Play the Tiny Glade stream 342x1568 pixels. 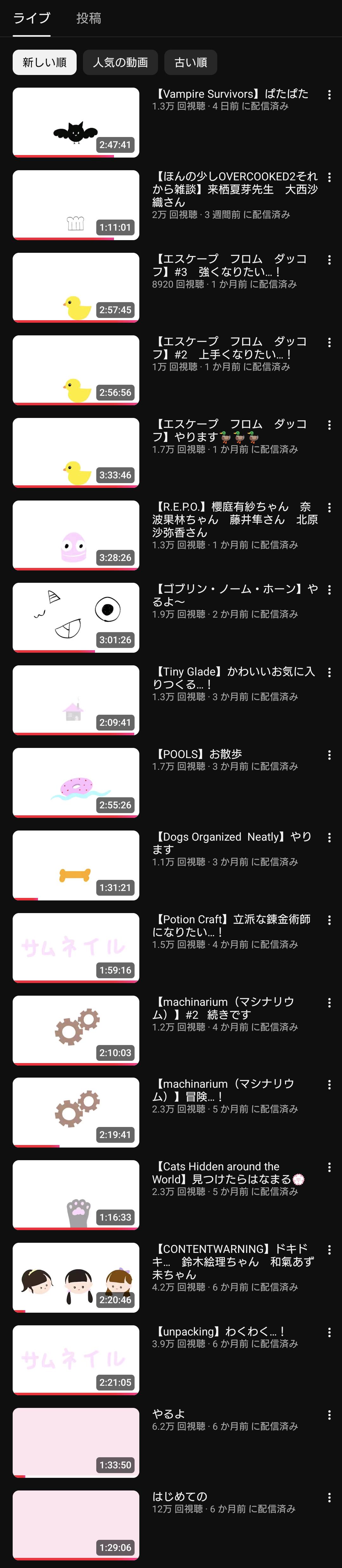tap(76, 700)
